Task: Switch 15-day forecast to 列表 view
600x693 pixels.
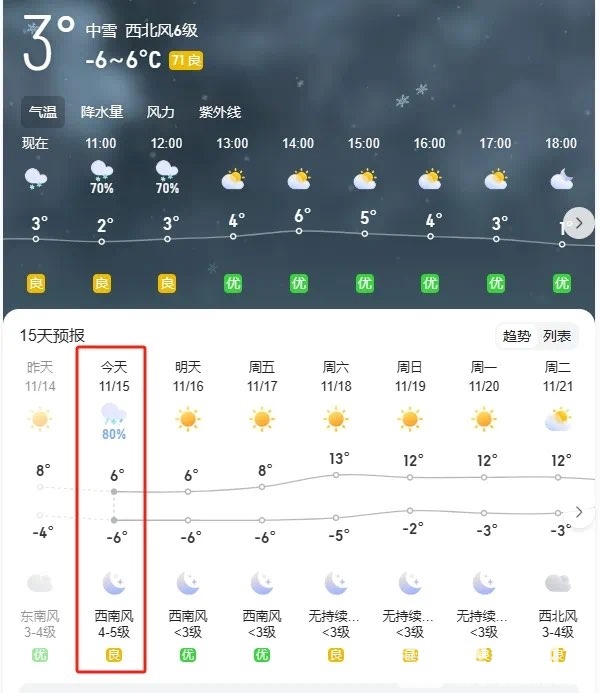Action: 557,336
